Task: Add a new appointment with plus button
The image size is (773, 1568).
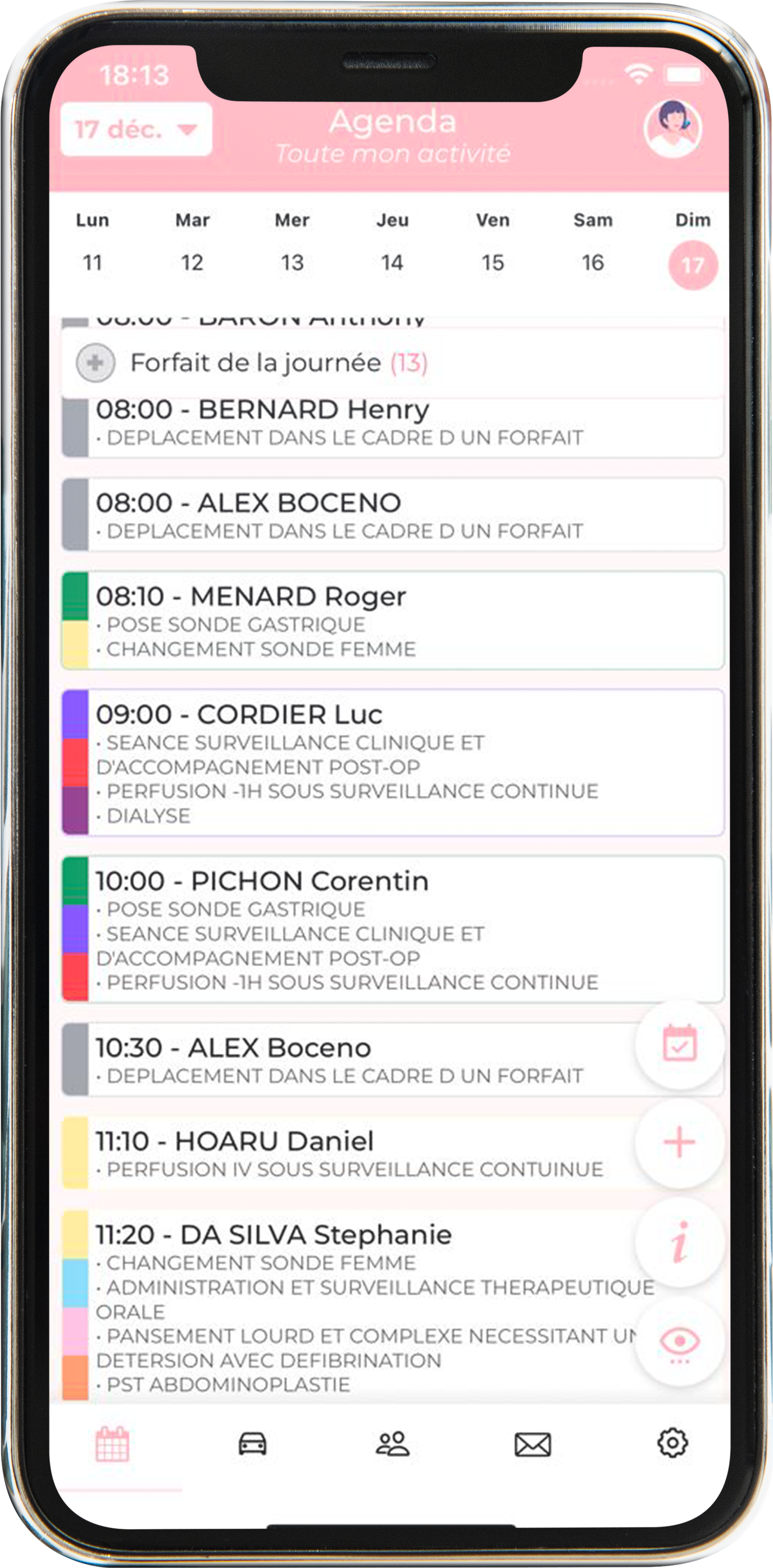Action: 679,1142
